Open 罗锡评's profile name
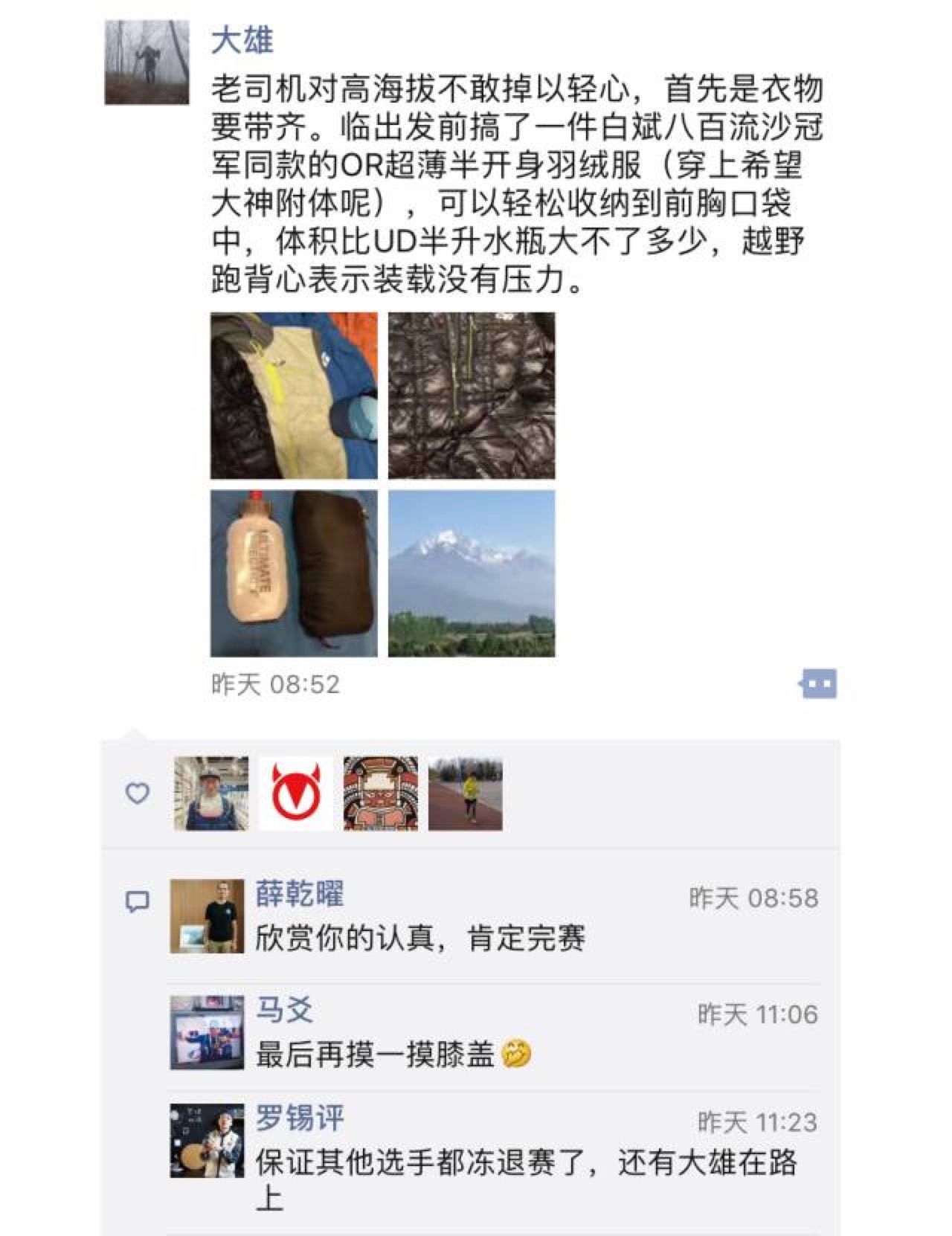952x1236 pixels. 300,1118
